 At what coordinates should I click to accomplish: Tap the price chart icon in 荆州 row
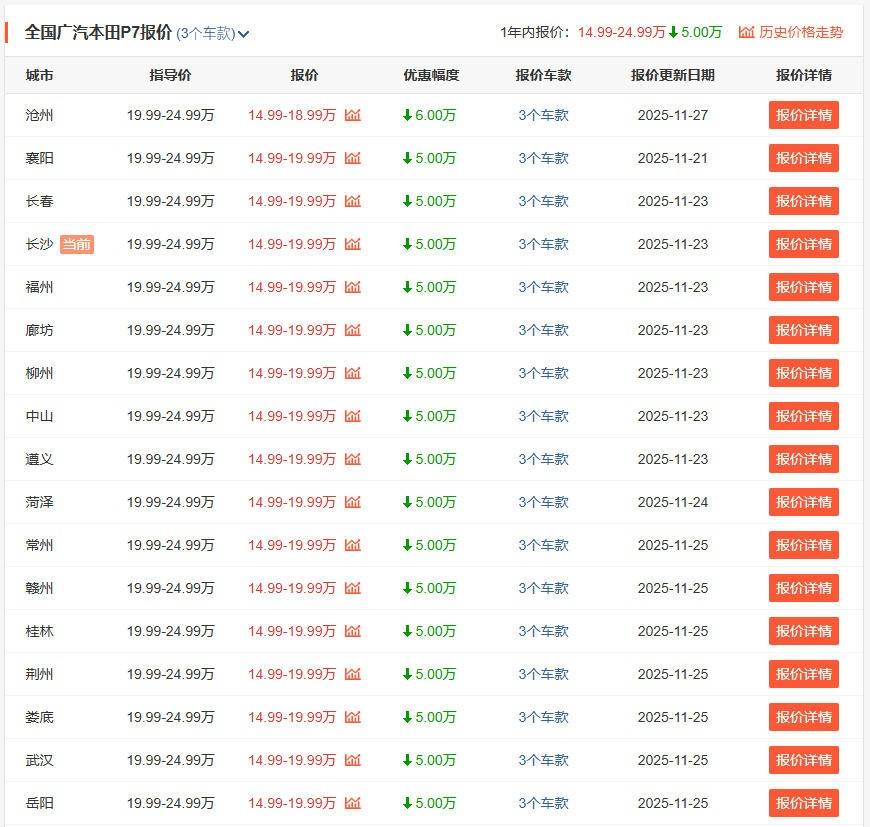coord(353,674)
